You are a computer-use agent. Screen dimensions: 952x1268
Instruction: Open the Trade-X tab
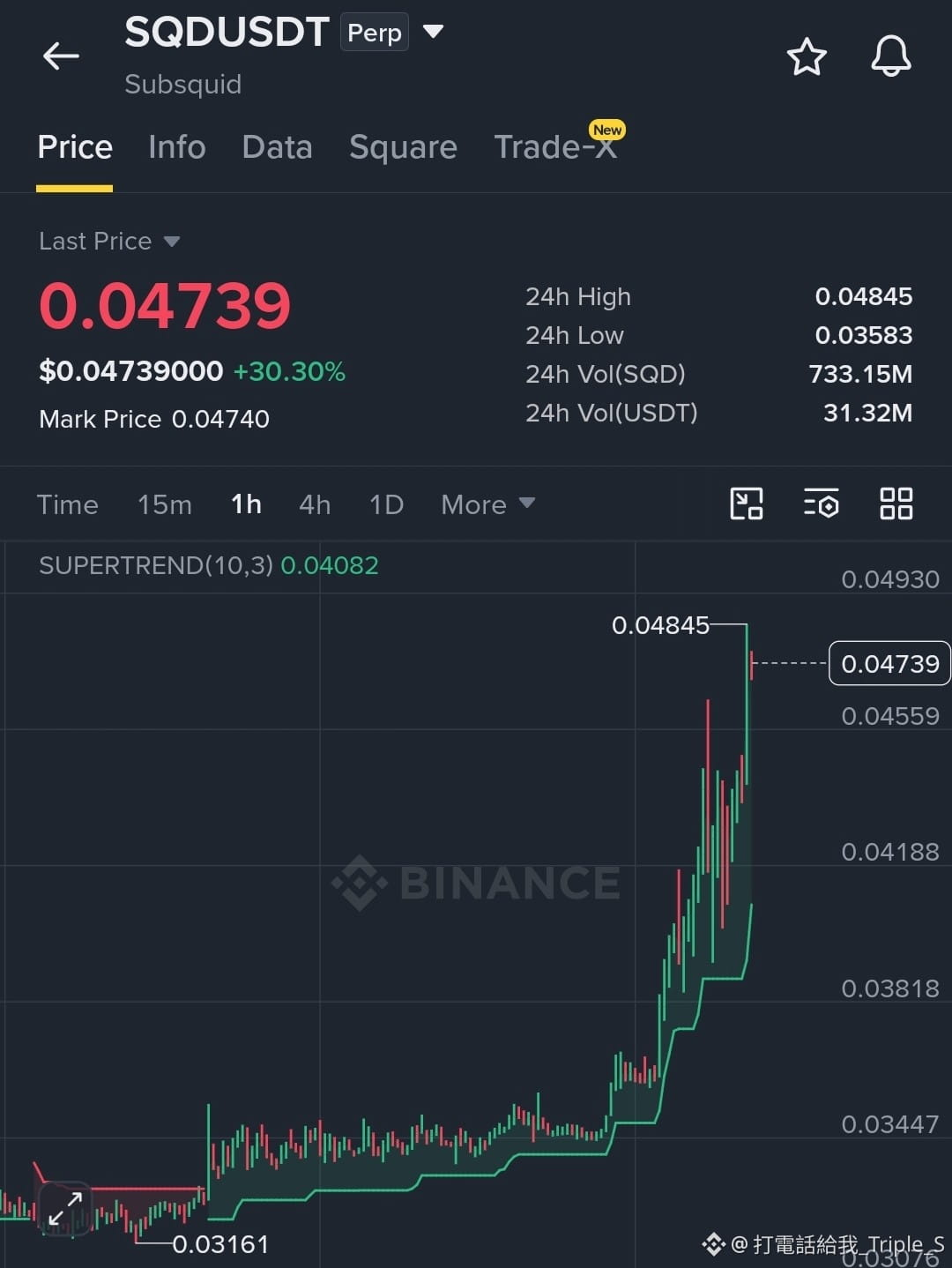tap(555, 145)
